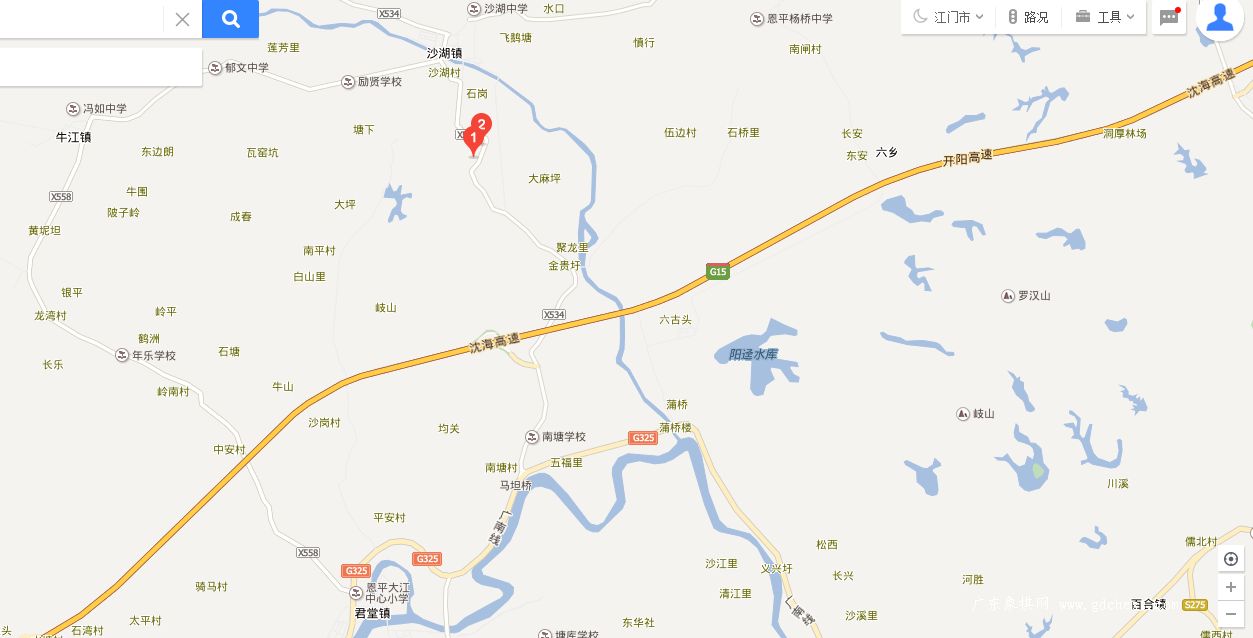
Task: Clear the search box text
Action: pos(182,19)
